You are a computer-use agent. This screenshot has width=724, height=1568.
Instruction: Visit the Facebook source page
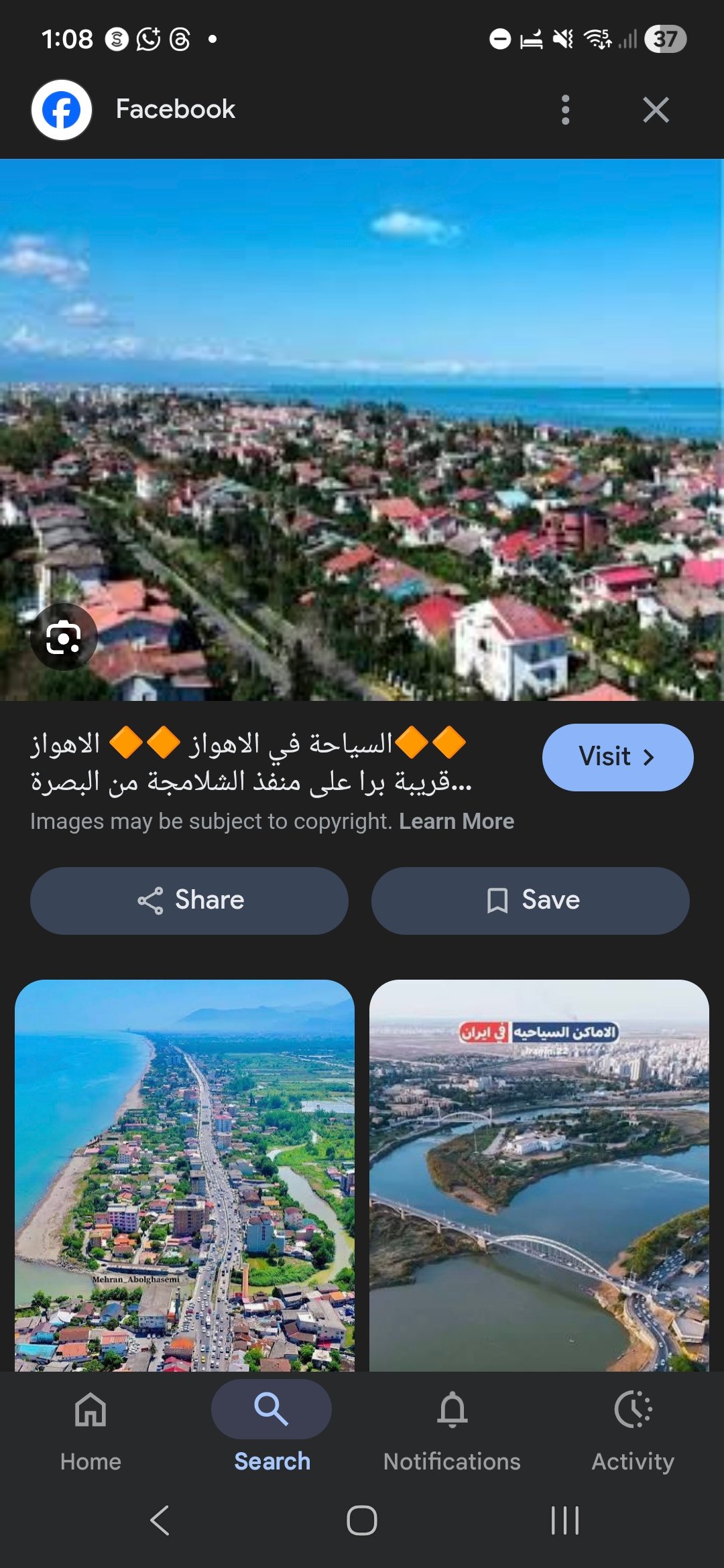coord(617,757)
